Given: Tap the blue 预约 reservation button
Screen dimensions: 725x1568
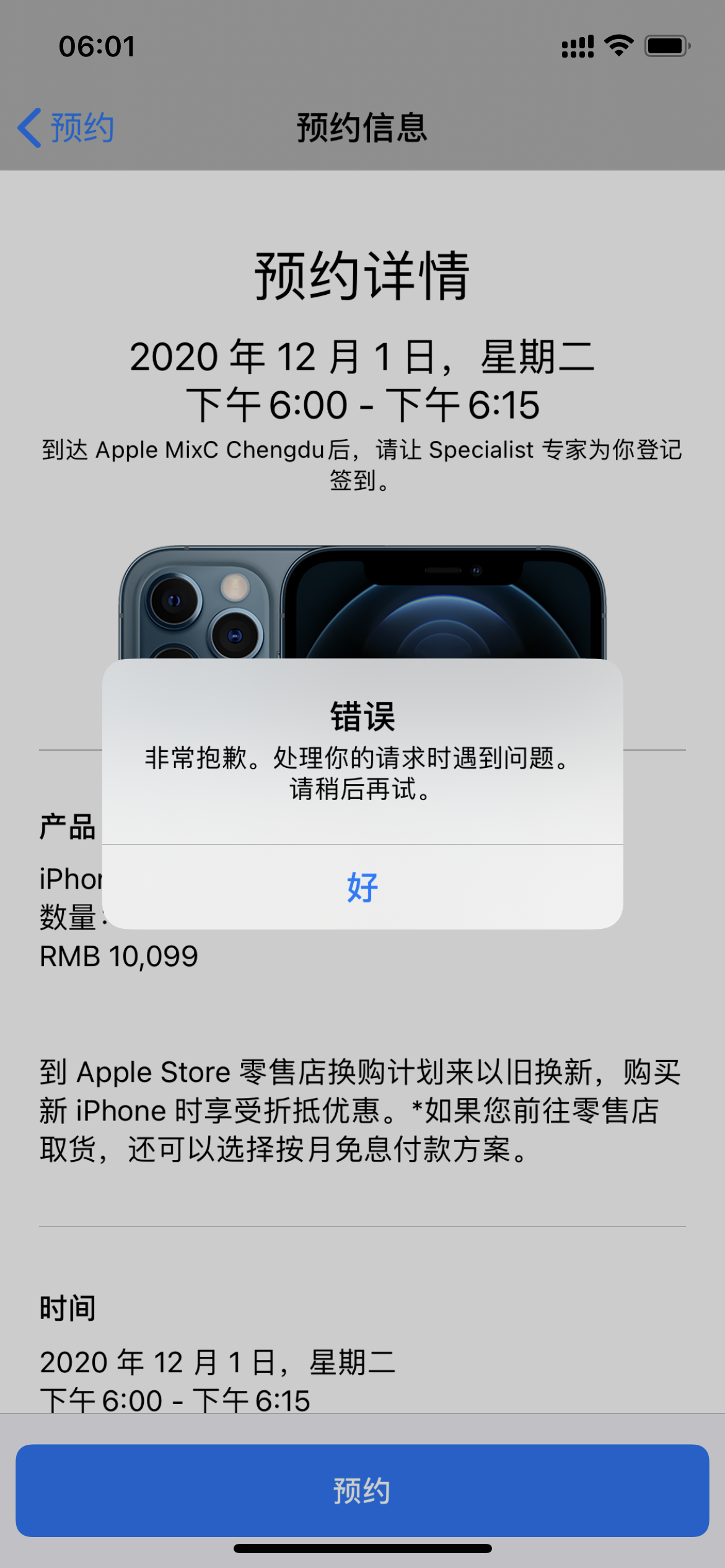Looking at the screenshot, I should (362, 1490).
